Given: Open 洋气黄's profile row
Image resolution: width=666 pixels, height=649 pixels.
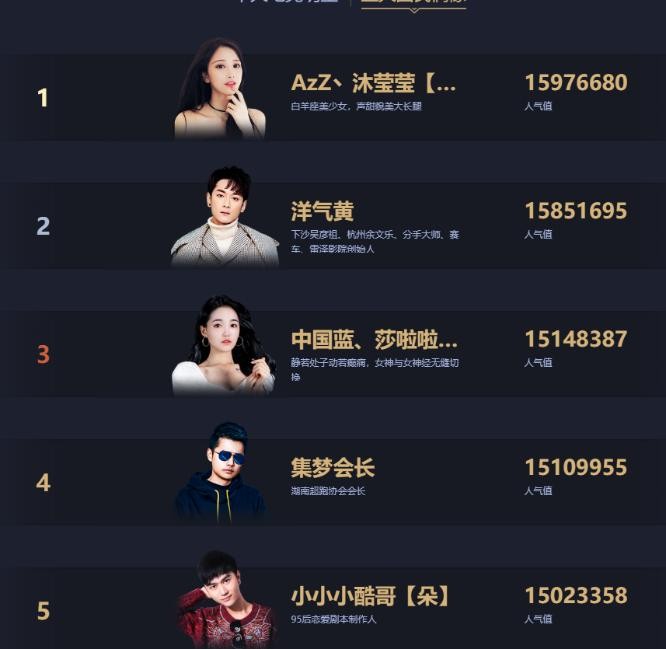Looking at the screenshot, I should (322, 211).
